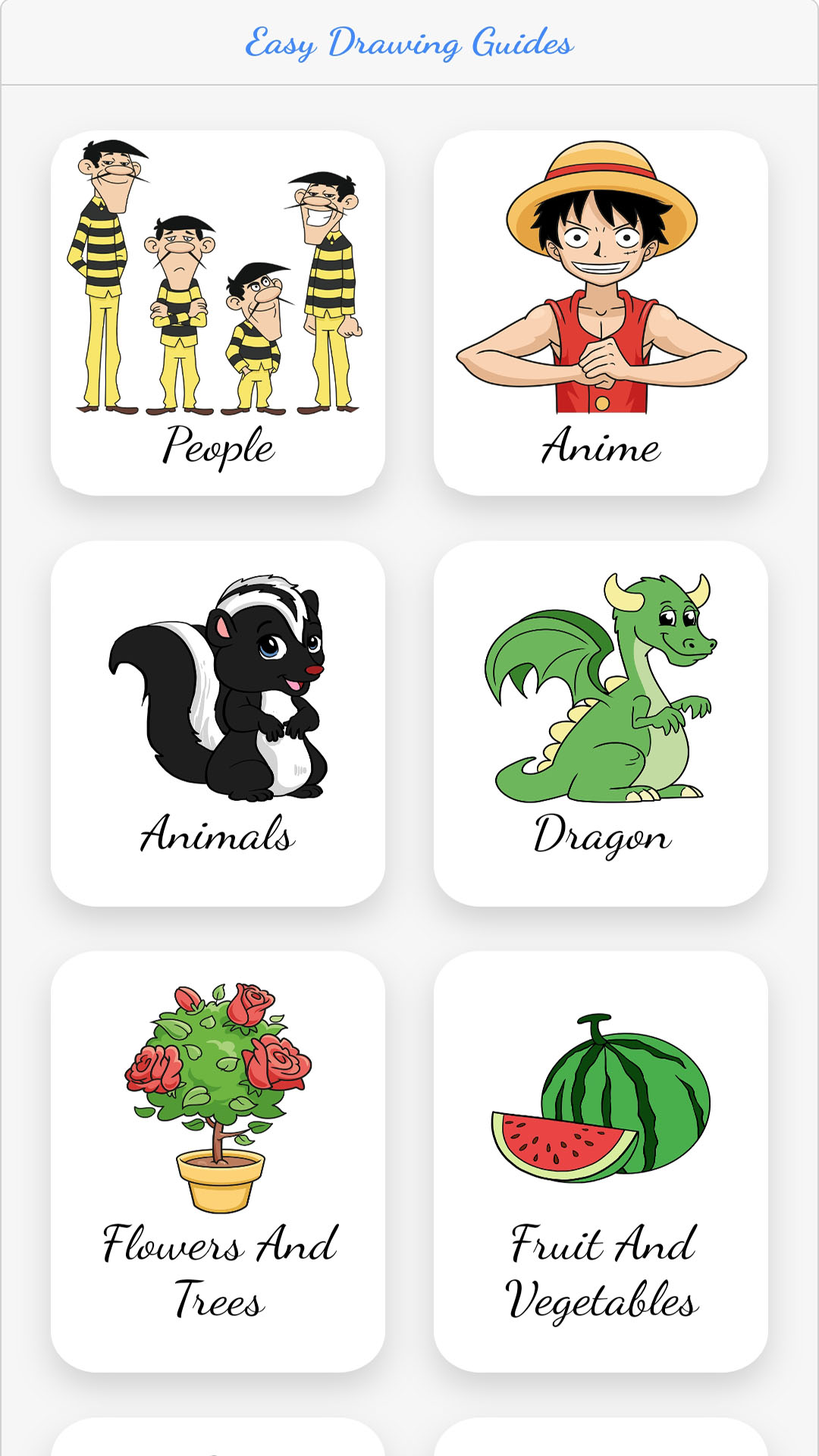Viewport: 819px width, 1456px height.
Task: Choose the Fruit And Vegetables card
Action: tap(601, 1160)
